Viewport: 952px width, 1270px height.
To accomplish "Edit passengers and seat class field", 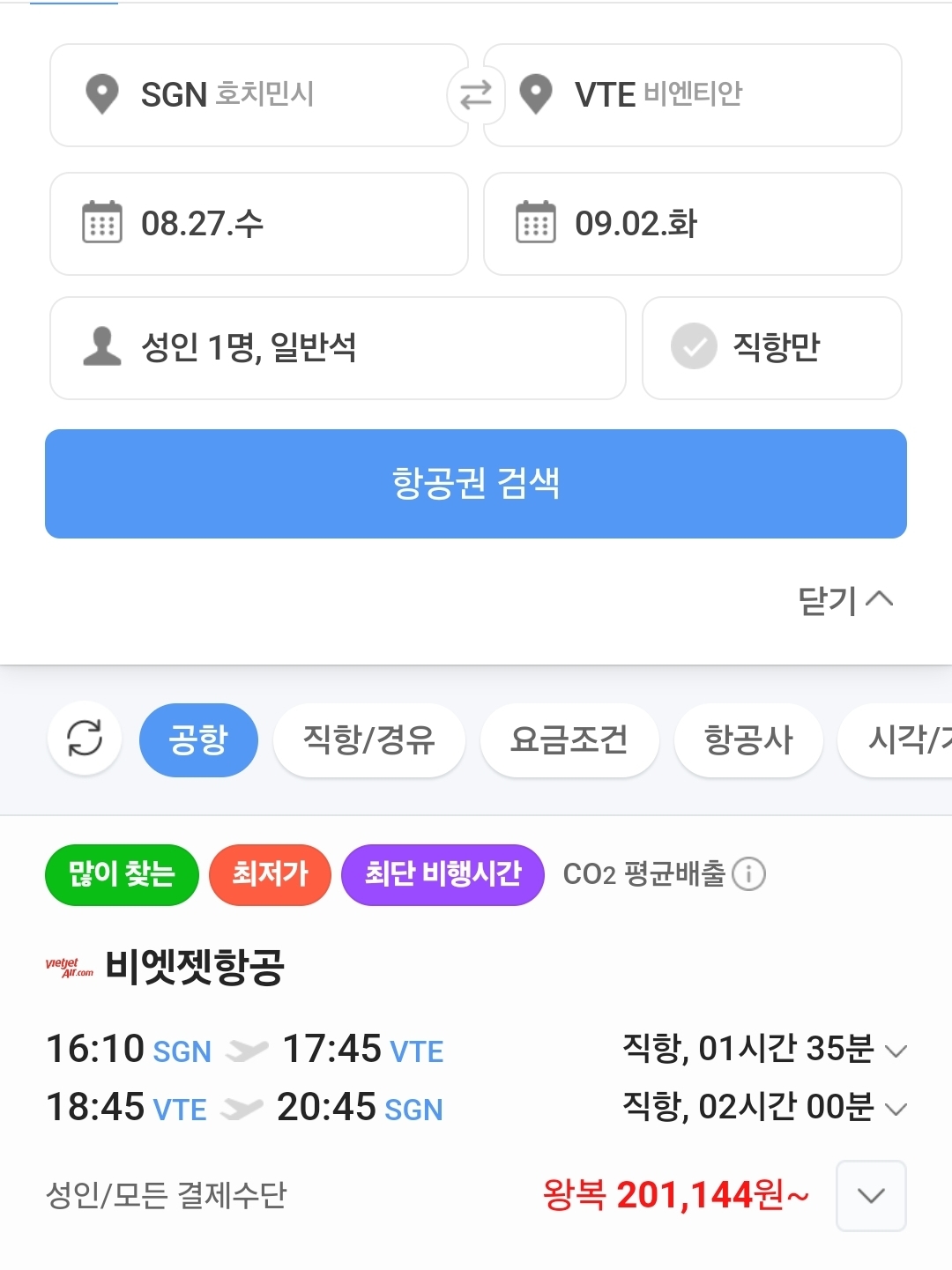I will (x=338, y=348).
